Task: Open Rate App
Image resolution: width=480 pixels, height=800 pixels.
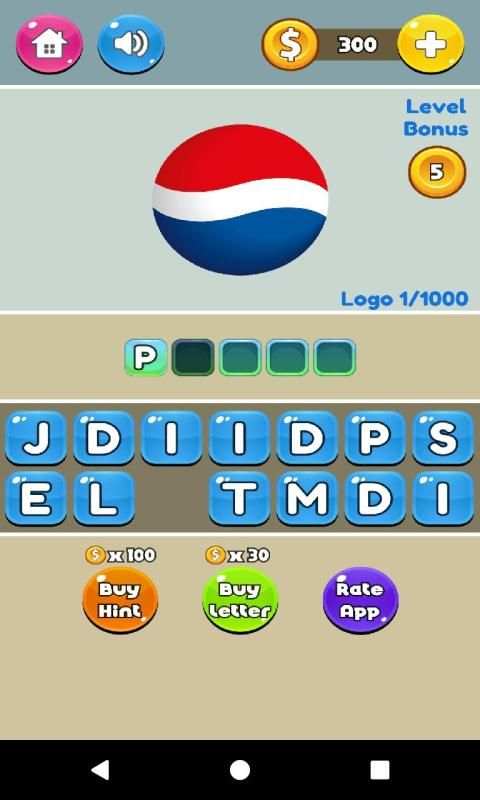Action: coord(361,600)
